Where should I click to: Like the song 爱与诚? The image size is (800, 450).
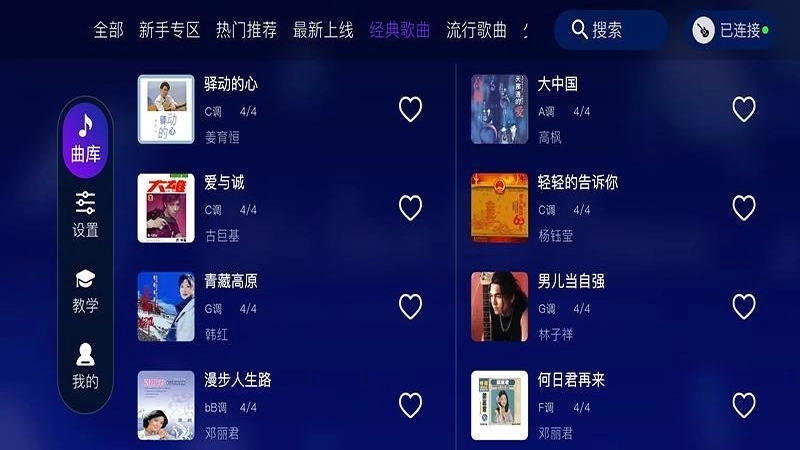(x=410, y=208)
